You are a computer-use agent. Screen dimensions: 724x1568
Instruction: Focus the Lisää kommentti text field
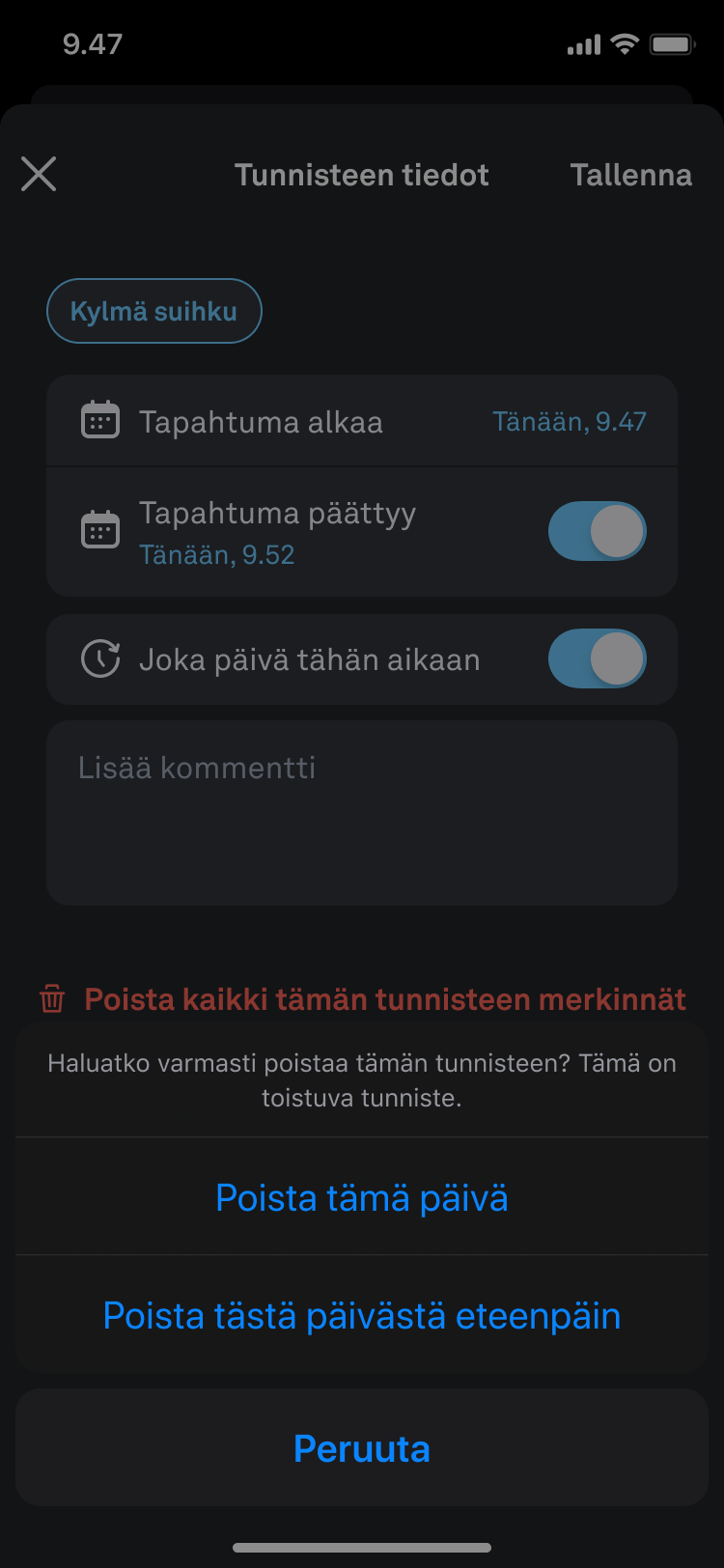click(x=362, y=812)
